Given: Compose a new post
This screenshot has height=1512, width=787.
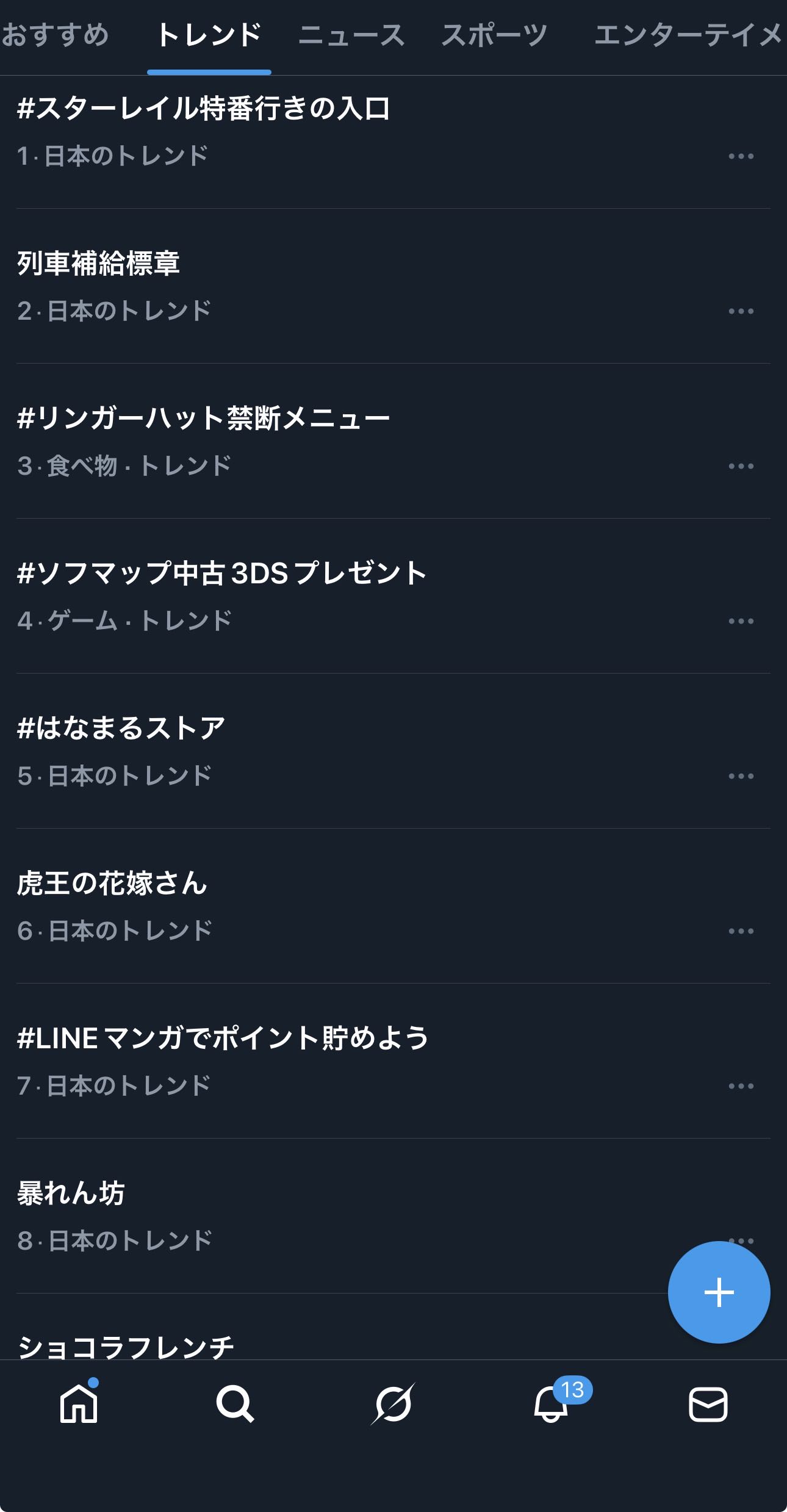Looking at the screenshot, I should pyautogui.click(x=719, y=1292).
